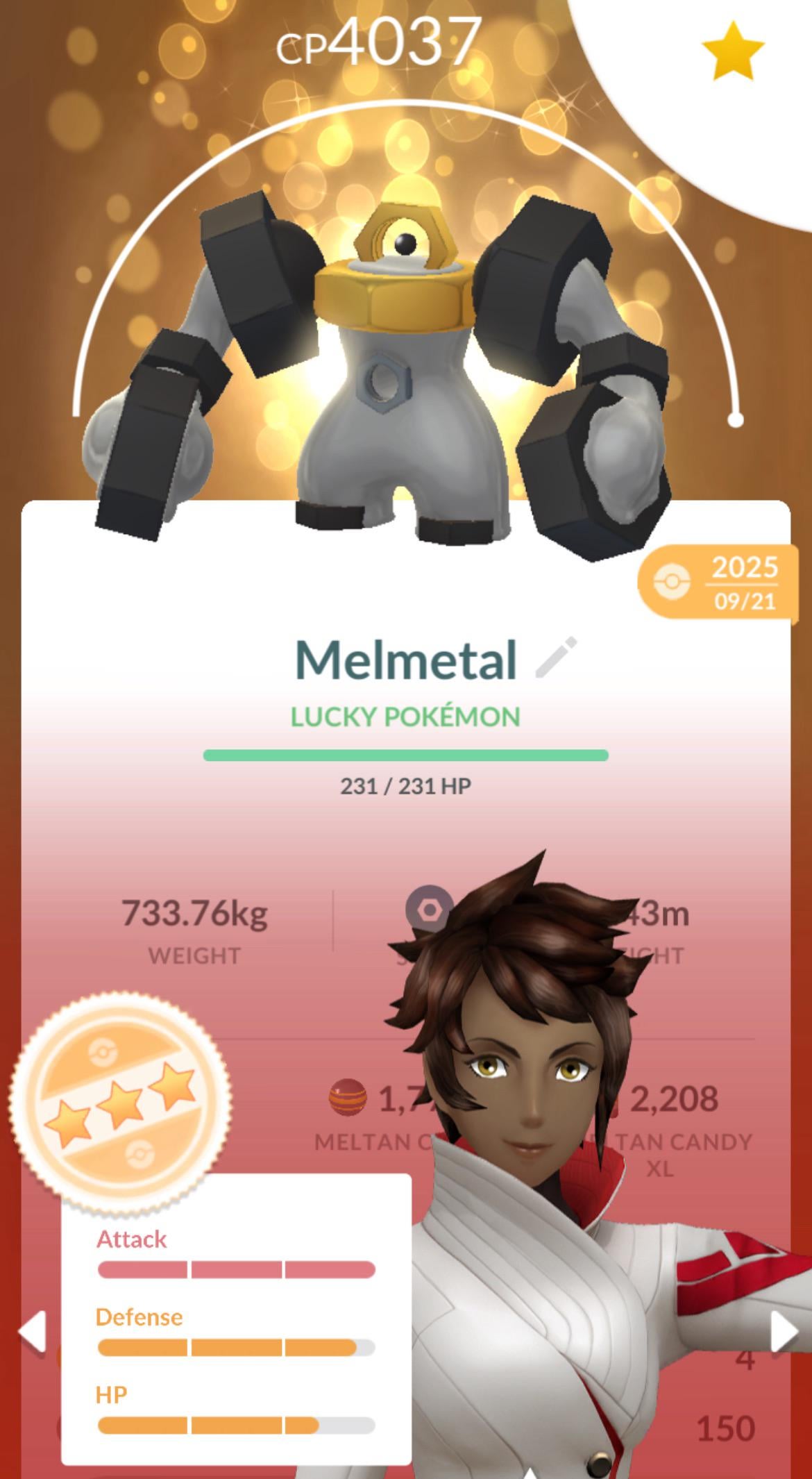Open the 2025 09/21 catch date tag
Screen dimensions: 812x1479
pos(718,582)
